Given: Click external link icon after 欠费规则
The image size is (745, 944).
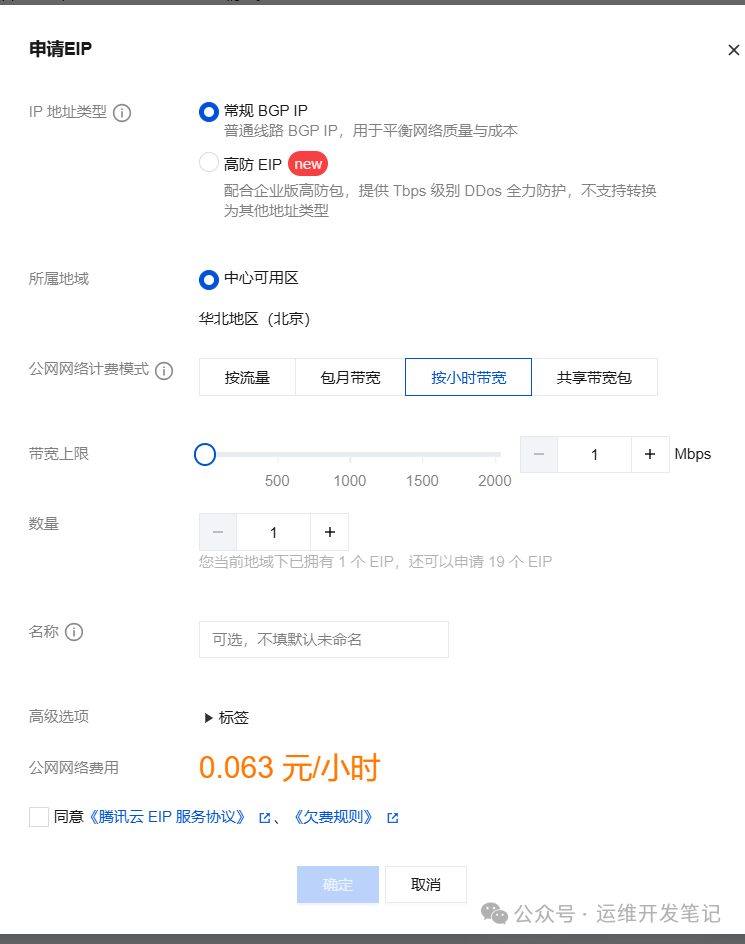Looking at the screenshot, I should click(x=391, y=817).
